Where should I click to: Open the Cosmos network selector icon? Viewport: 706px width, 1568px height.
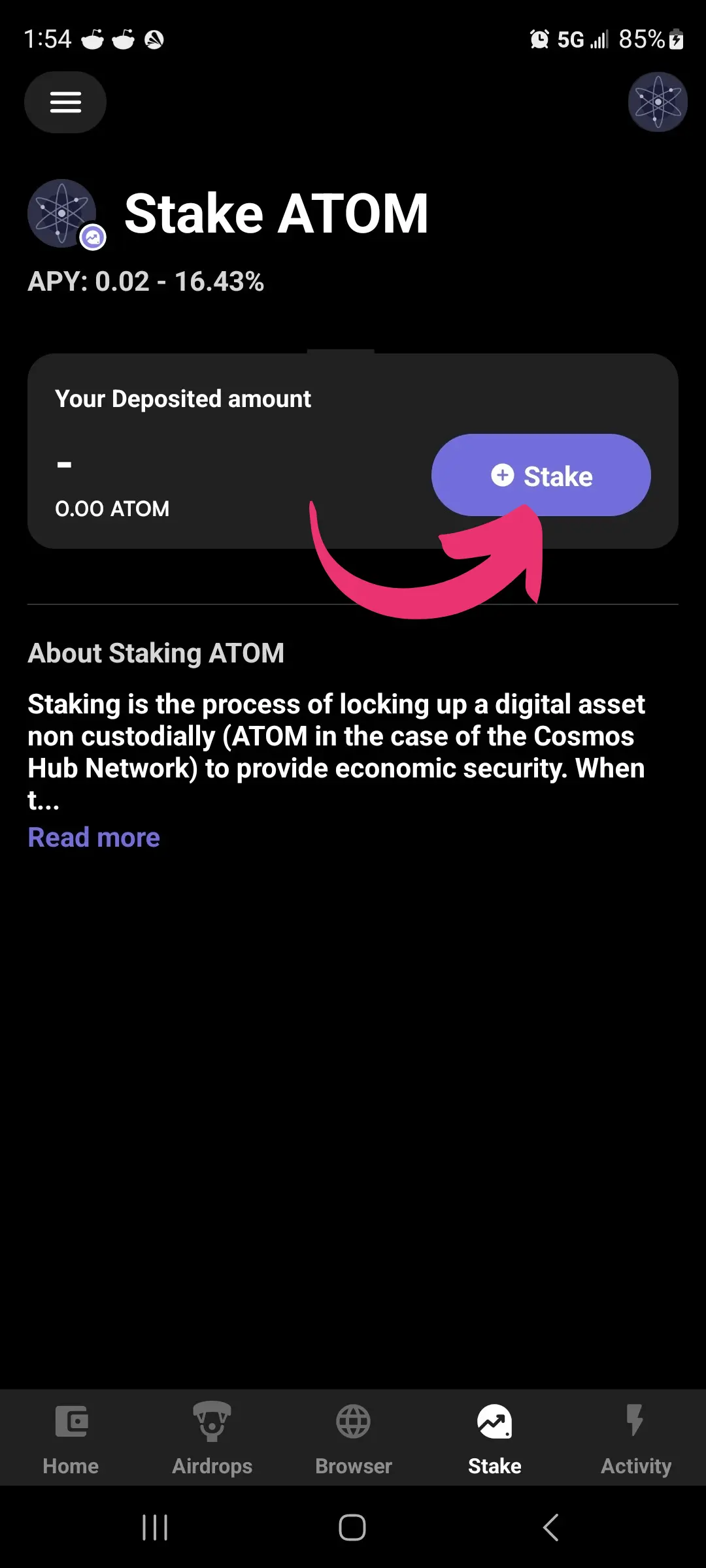point(657,103)
